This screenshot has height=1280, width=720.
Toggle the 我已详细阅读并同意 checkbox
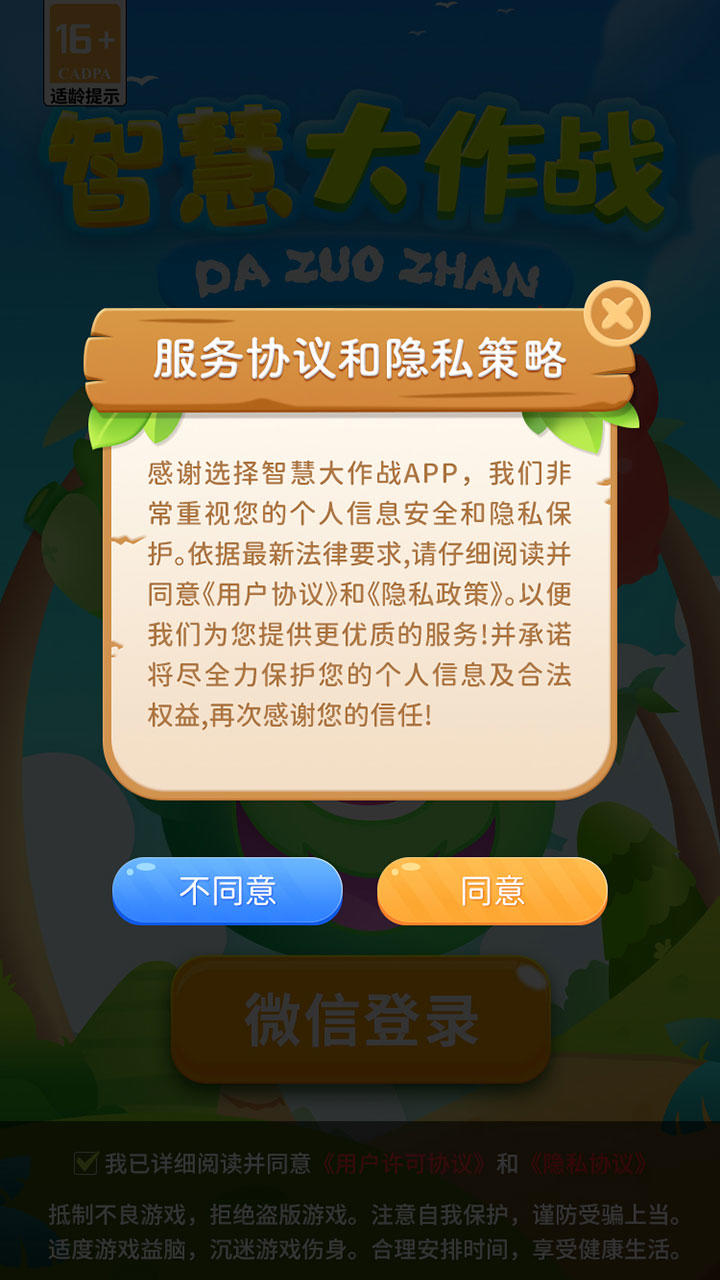(x=86, y=1163)
